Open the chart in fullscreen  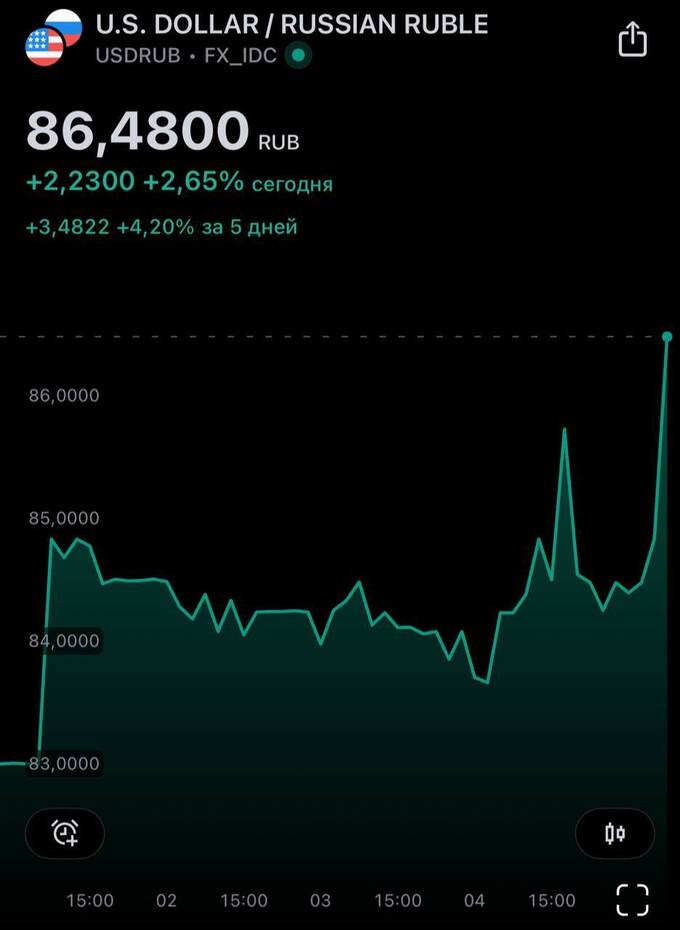click(x=632, y=899)
